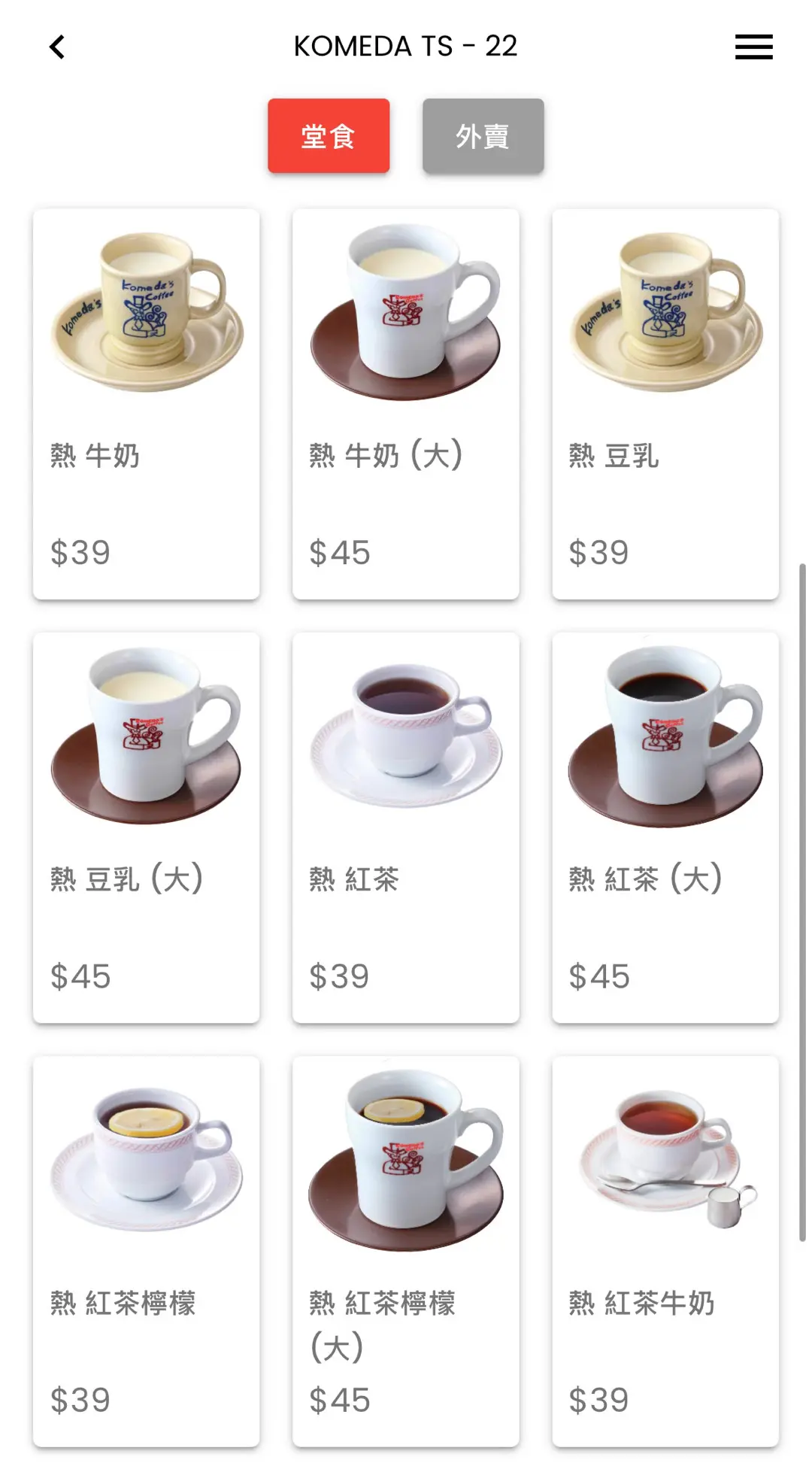Switch to 外賣 takeaway
This screenshot has height=1469, width=812.
483,136
